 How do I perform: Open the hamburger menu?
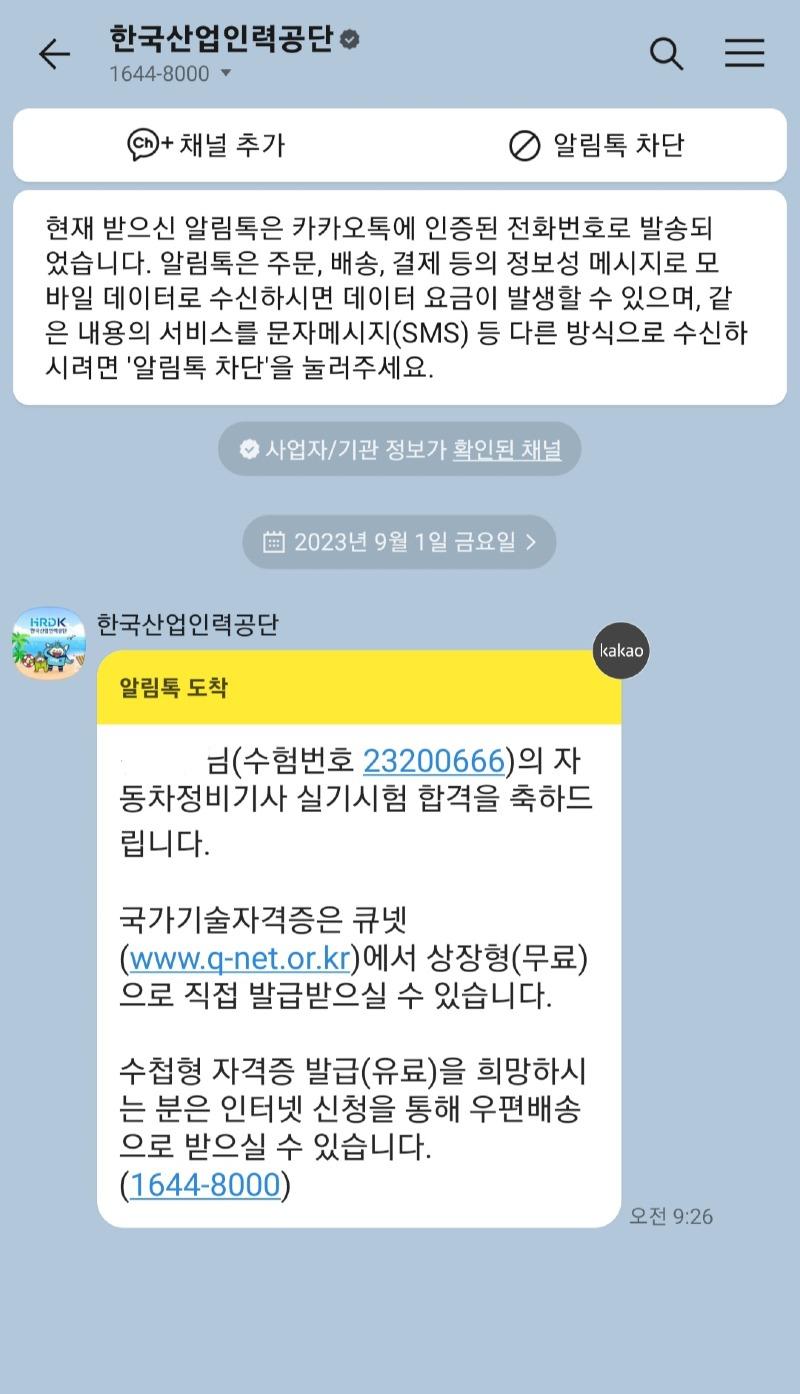744,53
